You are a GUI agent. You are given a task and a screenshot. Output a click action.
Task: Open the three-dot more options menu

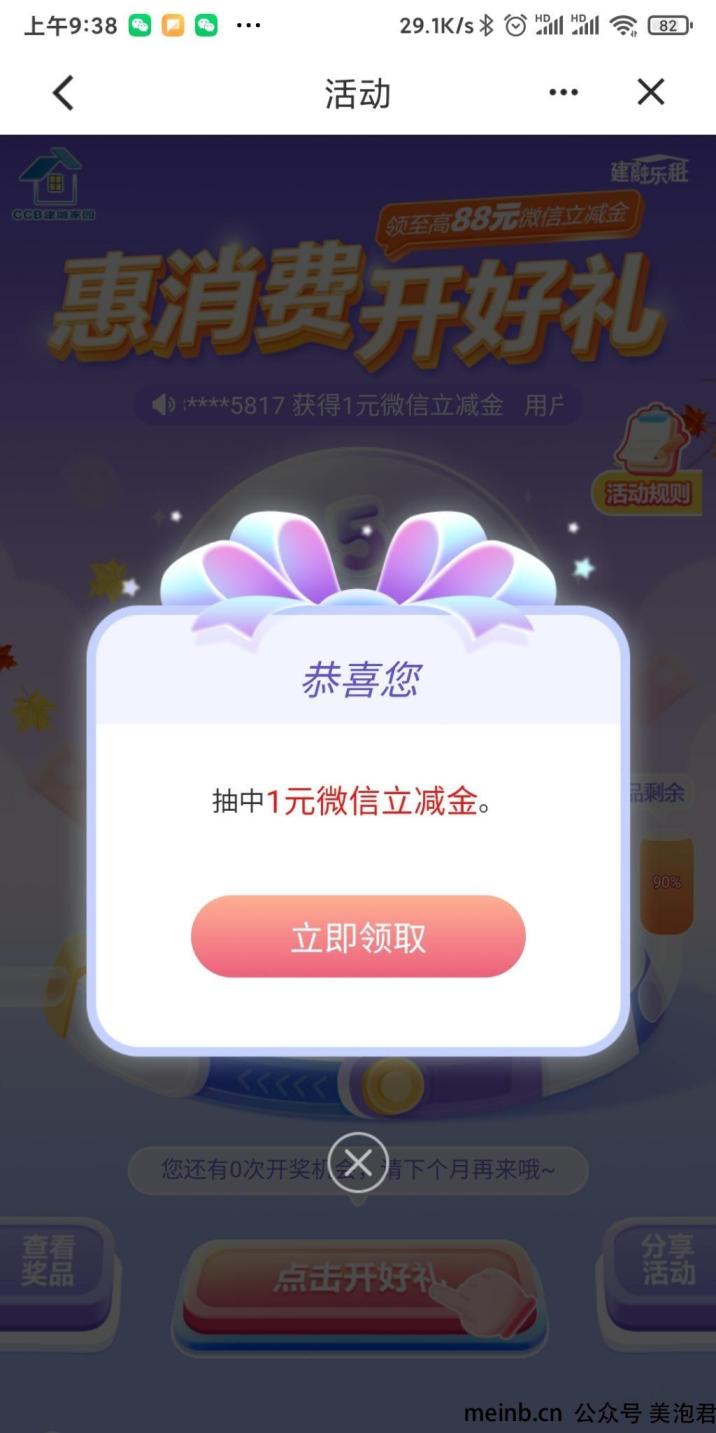tap(563, 93)
